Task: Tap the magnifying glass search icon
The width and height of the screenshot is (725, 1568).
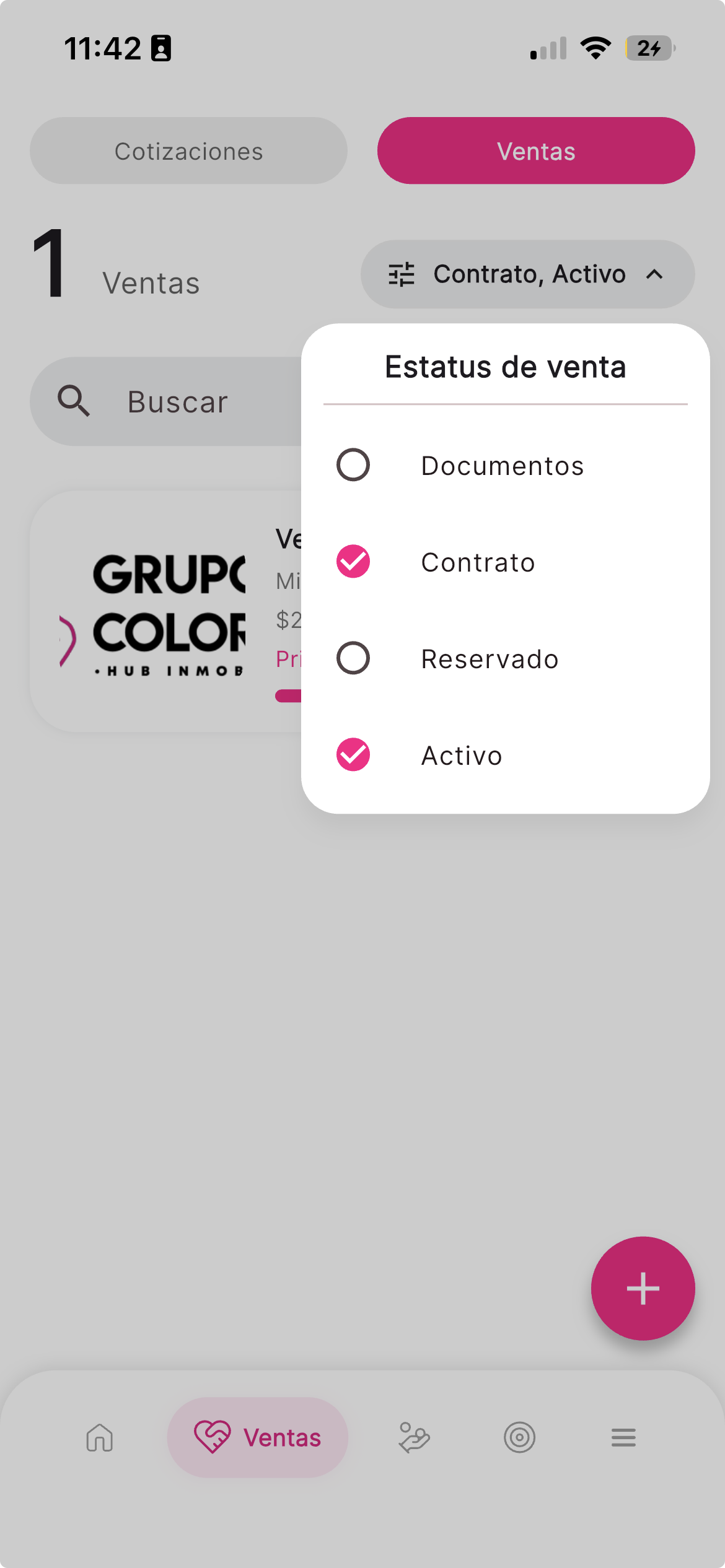Action: click(74, 401)
